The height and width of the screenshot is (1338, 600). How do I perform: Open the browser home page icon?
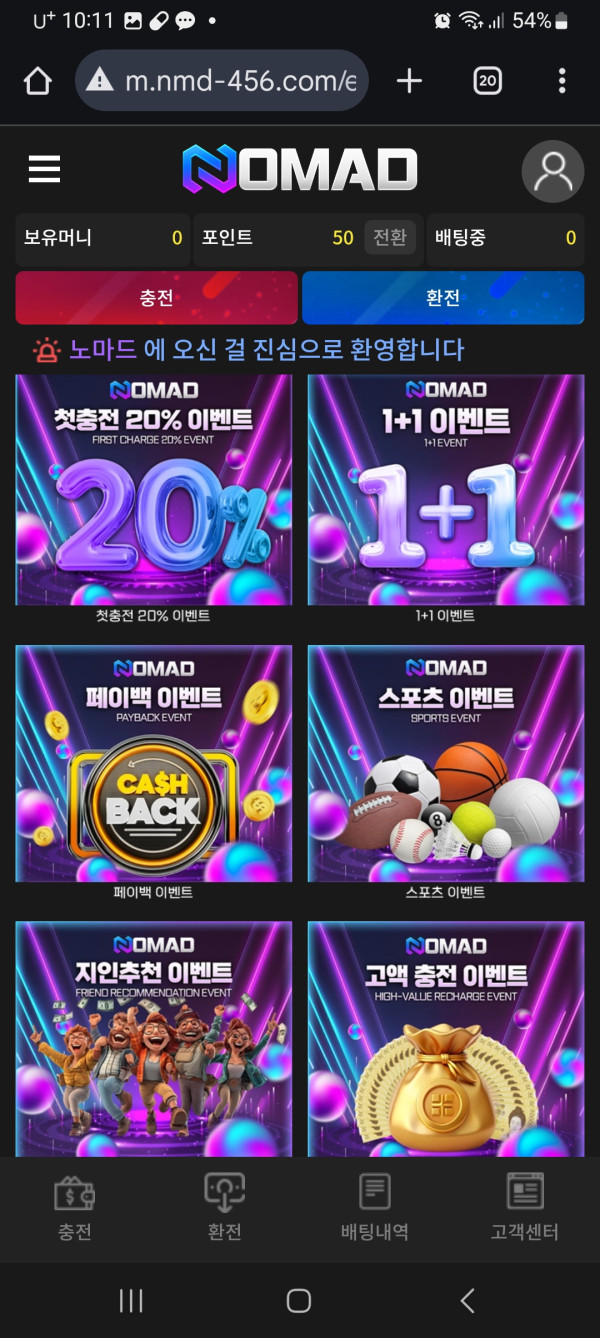pos(37,81)
